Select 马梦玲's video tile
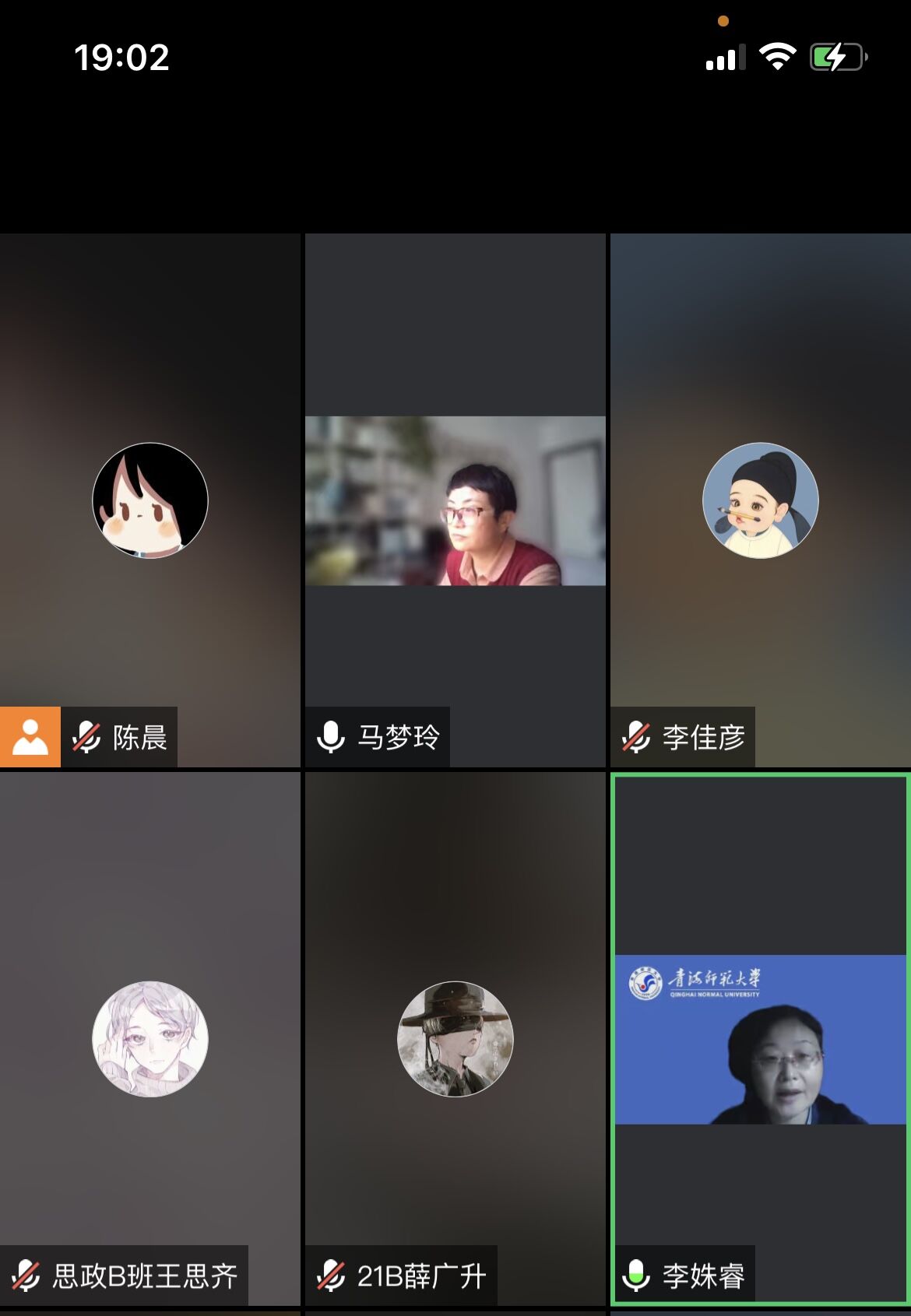 tap(455, 500)
